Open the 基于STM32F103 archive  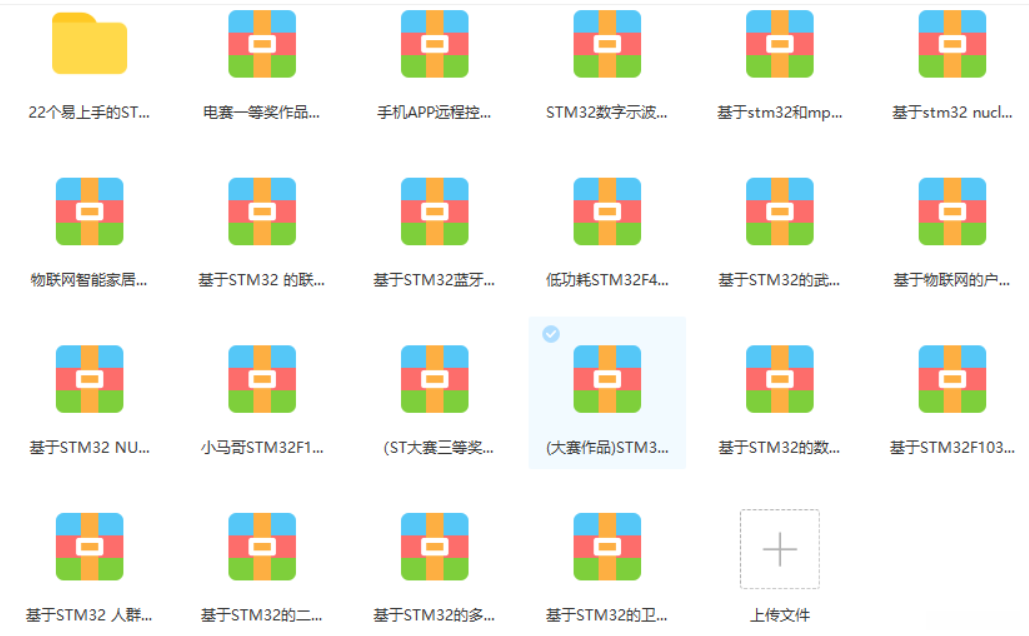tap(952, 379)
